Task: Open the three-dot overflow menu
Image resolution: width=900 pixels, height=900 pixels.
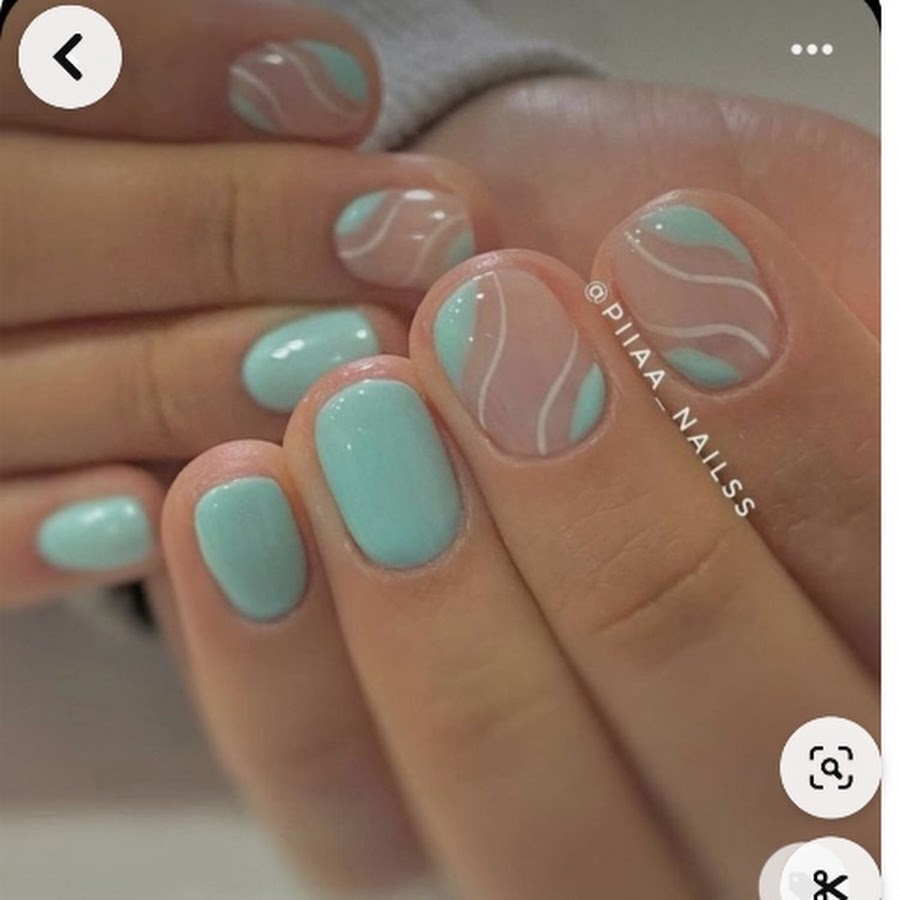Action: point(811,49)
